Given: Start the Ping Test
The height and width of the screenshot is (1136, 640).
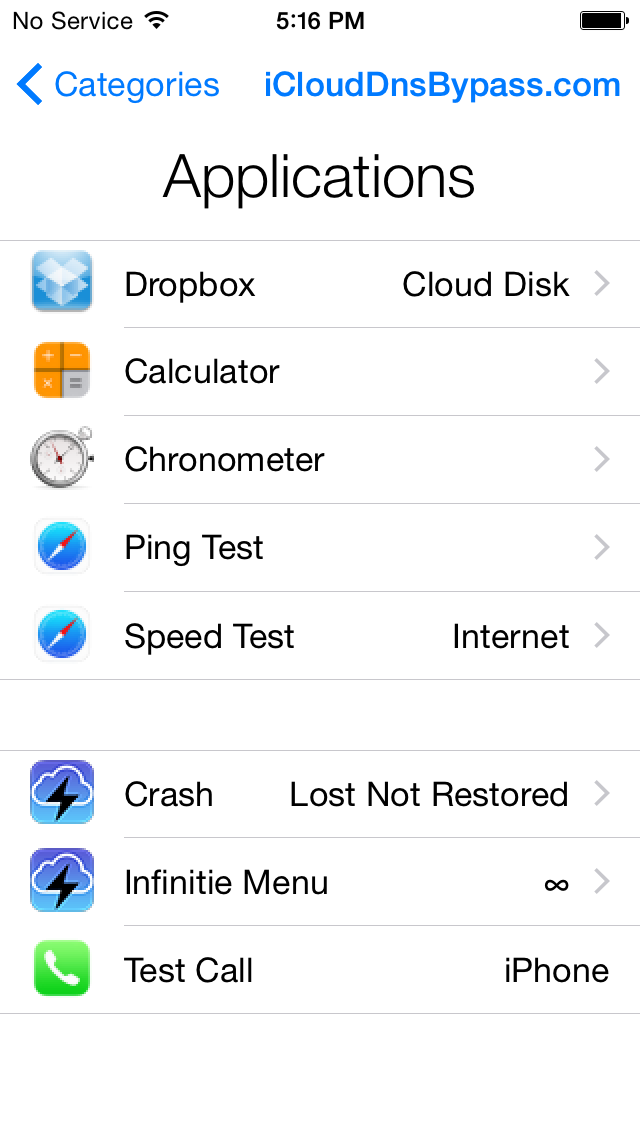Looking at the screenshot, I should point(320,547).
